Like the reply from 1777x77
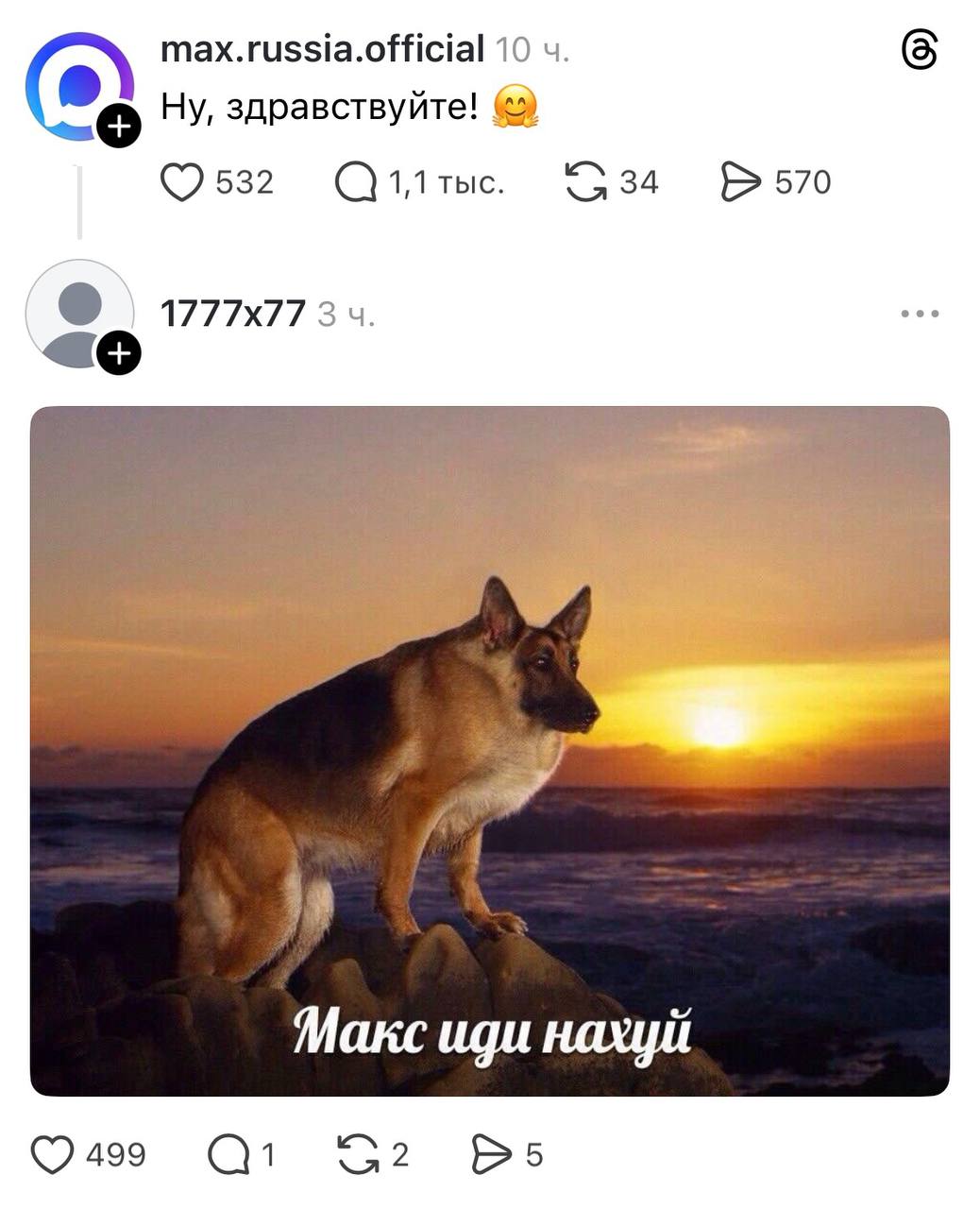The image size is (980, 1209). [x=53, y=1154]
